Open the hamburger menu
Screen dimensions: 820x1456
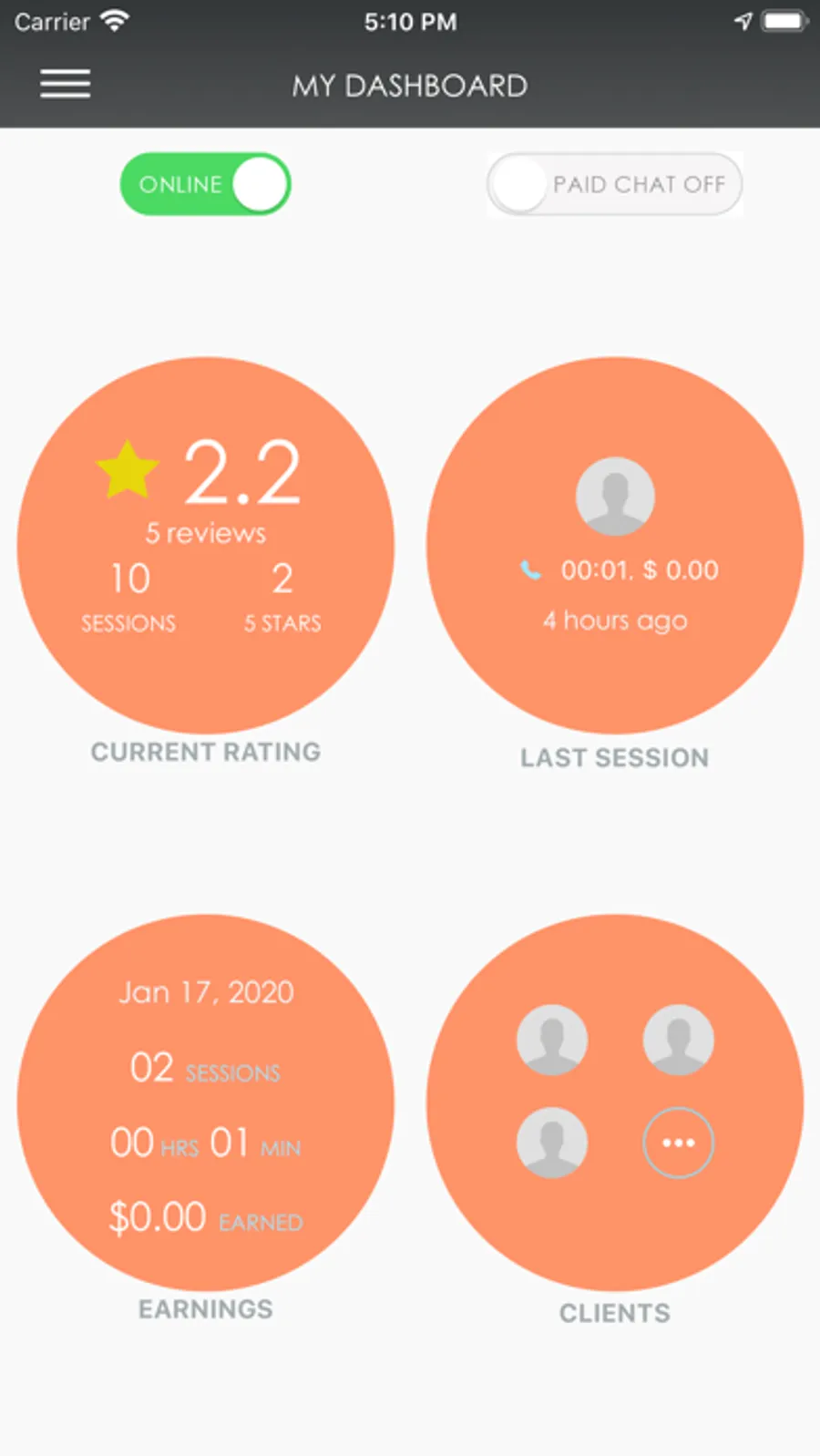tap(65, 84)
